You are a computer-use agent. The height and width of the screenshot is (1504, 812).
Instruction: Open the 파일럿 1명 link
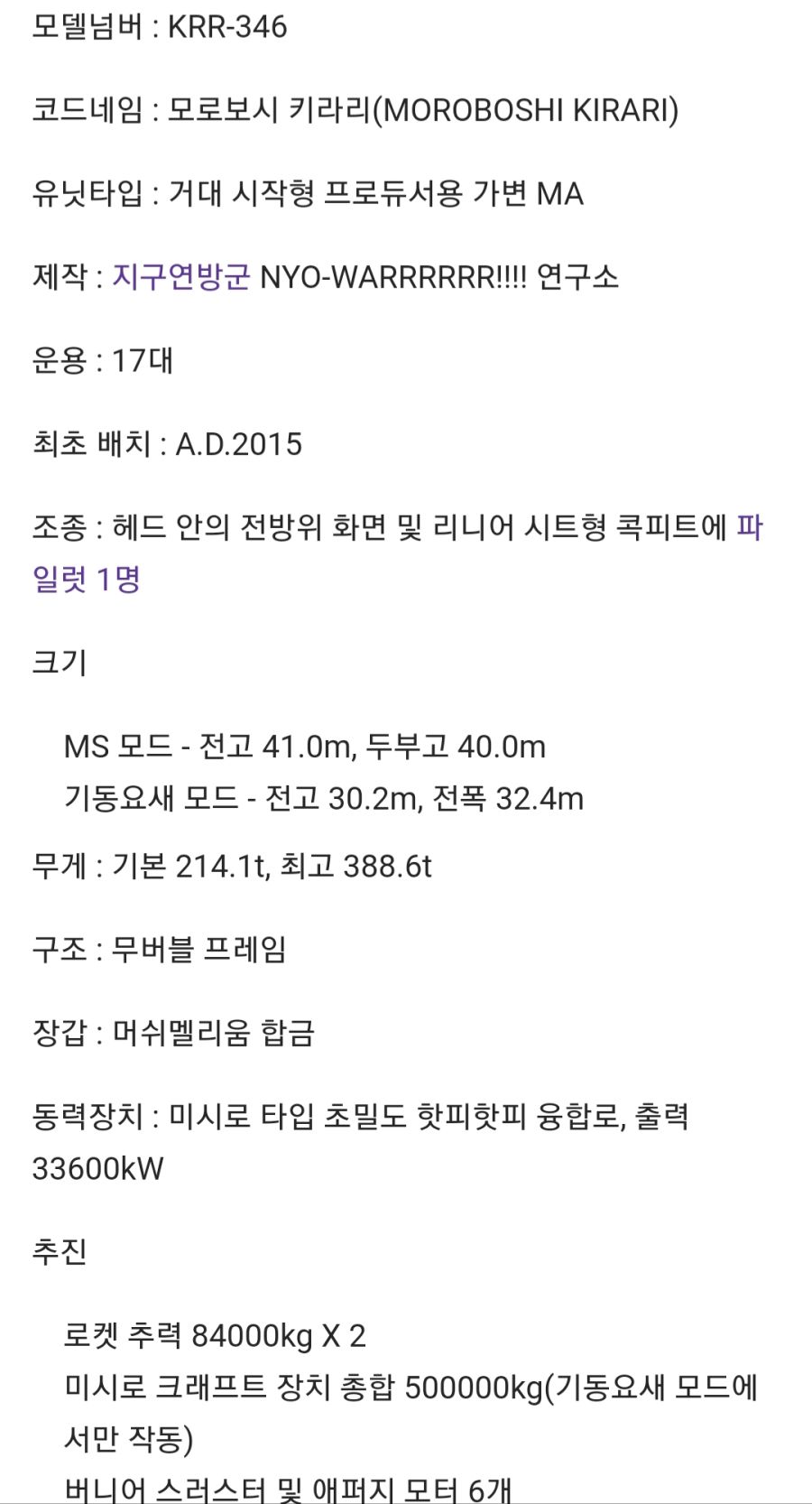(x=87, y=579)
